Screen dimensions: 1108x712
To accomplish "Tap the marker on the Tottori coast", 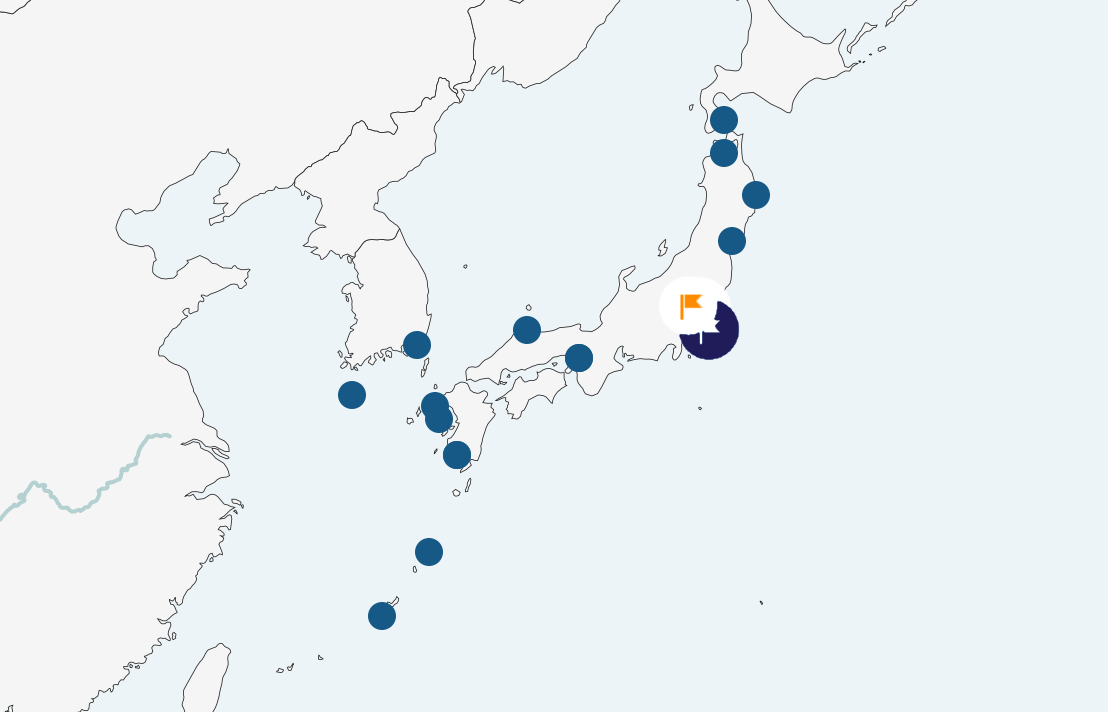I will tap(527, 330).
